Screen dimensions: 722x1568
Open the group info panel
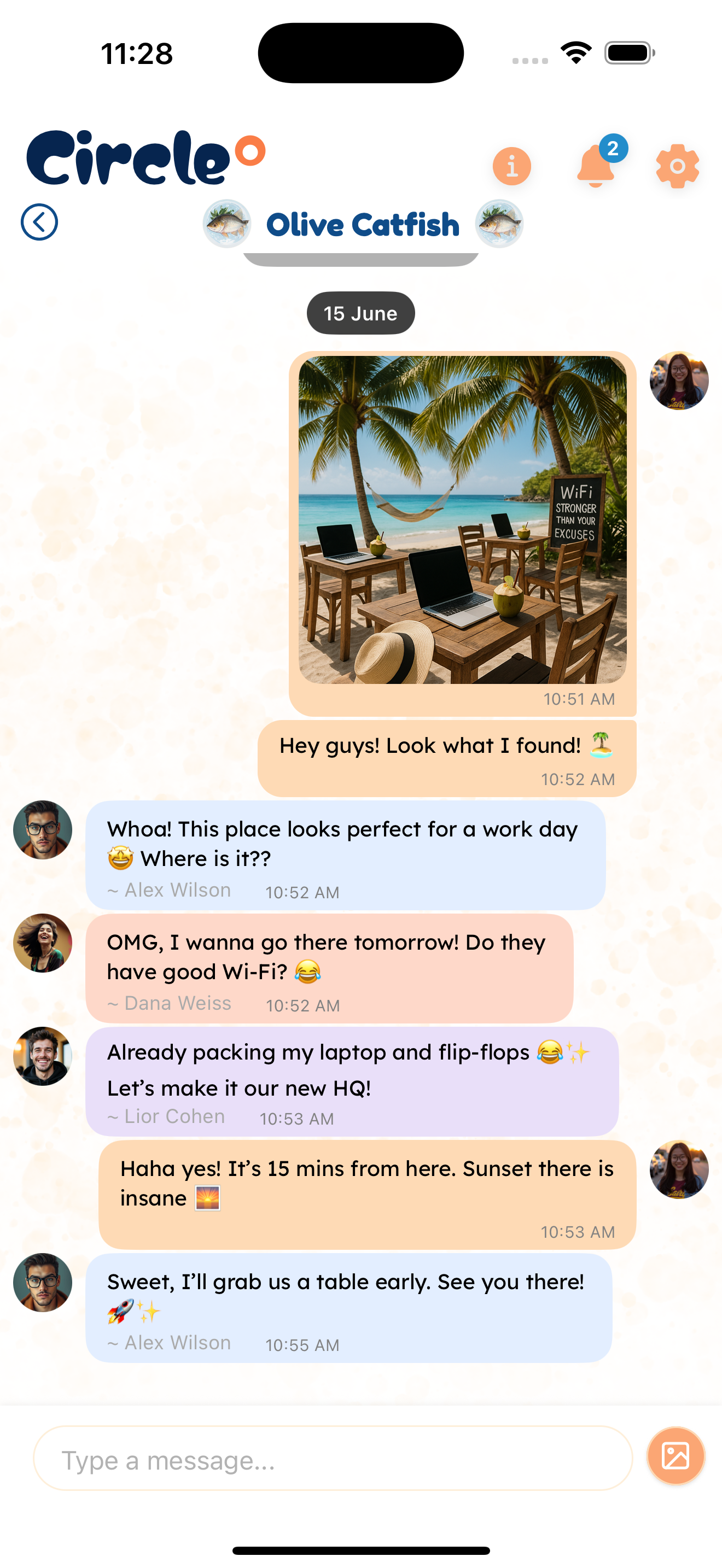(x=511, y=165)
